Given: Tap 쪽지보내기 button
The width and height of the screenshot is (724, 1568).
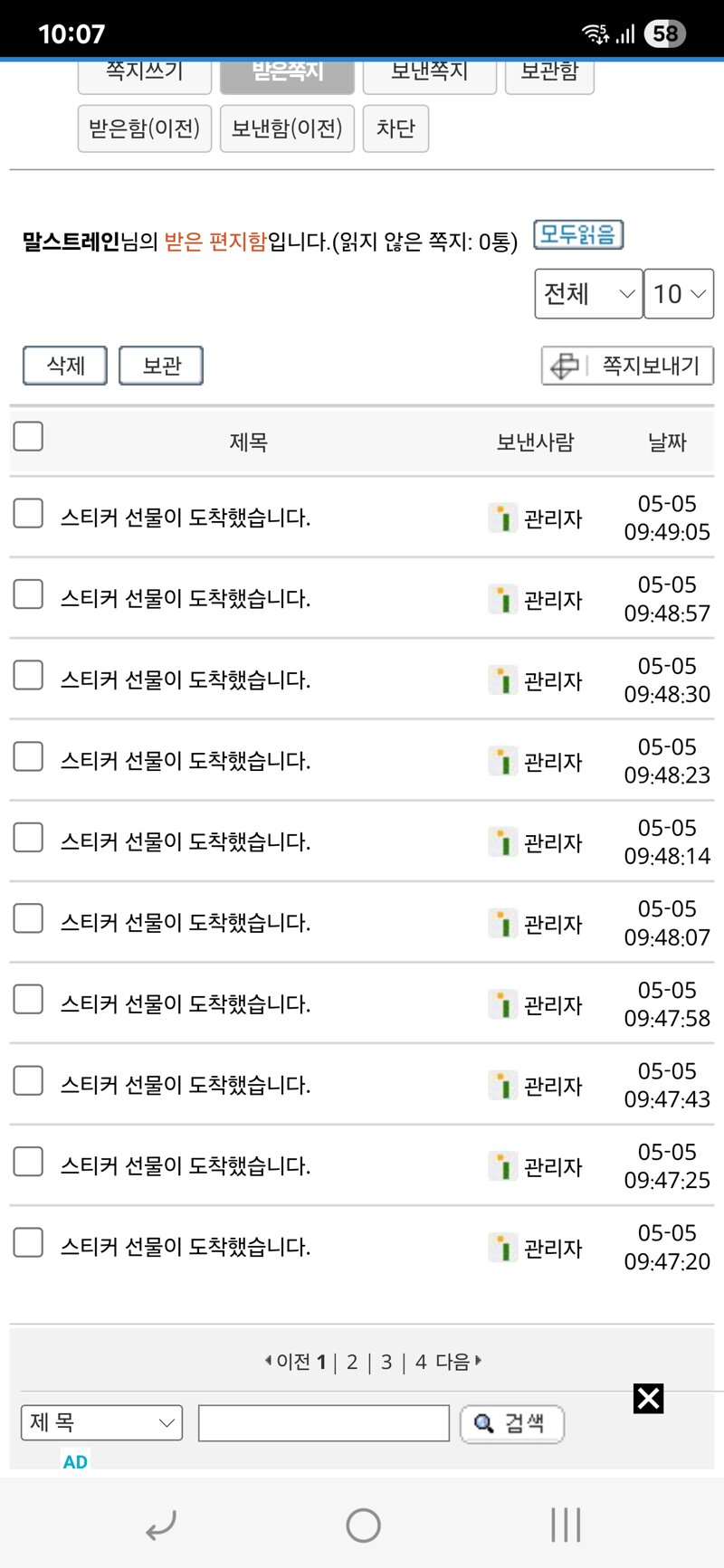Looking at the screenshot, I should (x=627, y=366).
